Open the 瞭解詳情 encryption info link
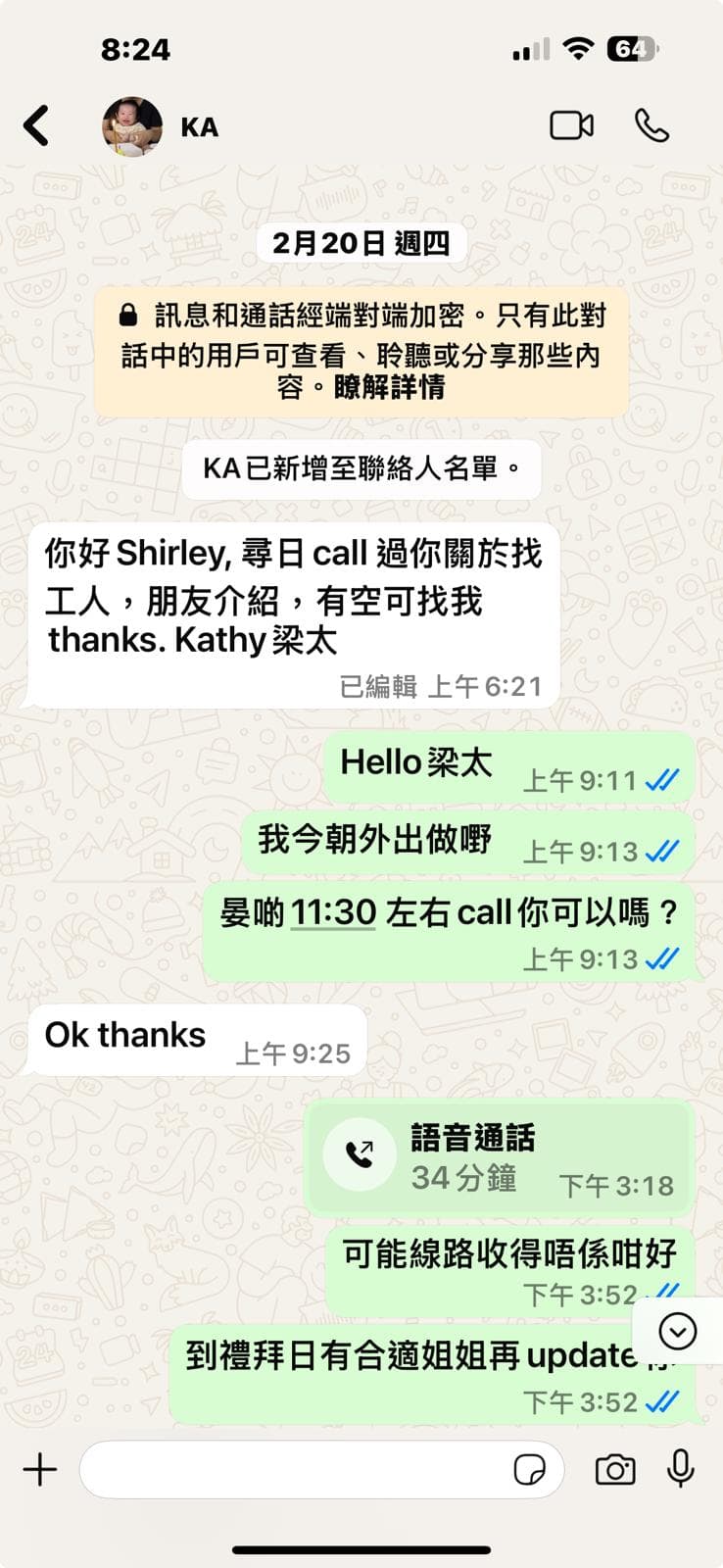This screenshot has height=1568, width=723. coord(389,387)
